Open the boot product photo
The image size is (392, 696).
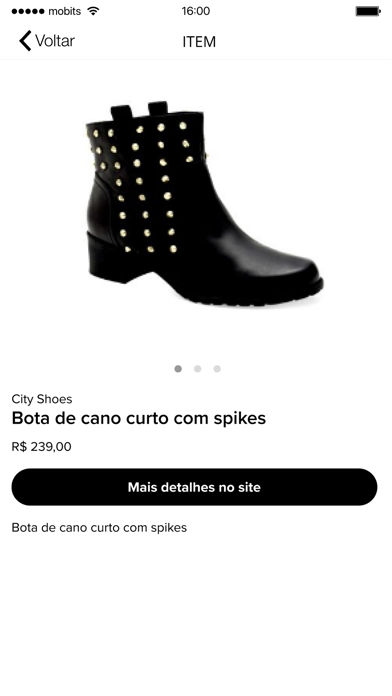click(205, 203)
